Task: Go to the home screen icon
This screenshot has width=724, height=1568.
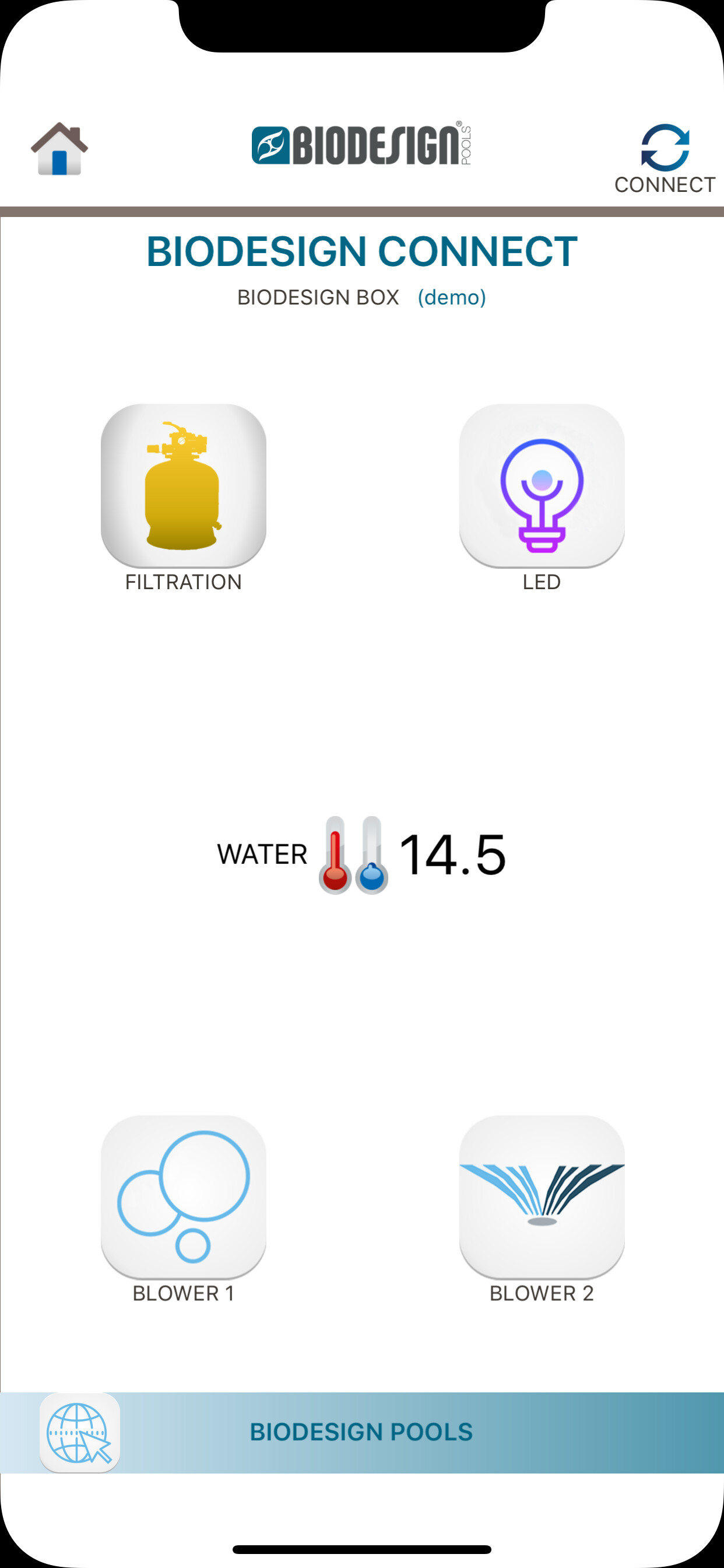Action: pos(59,149)
